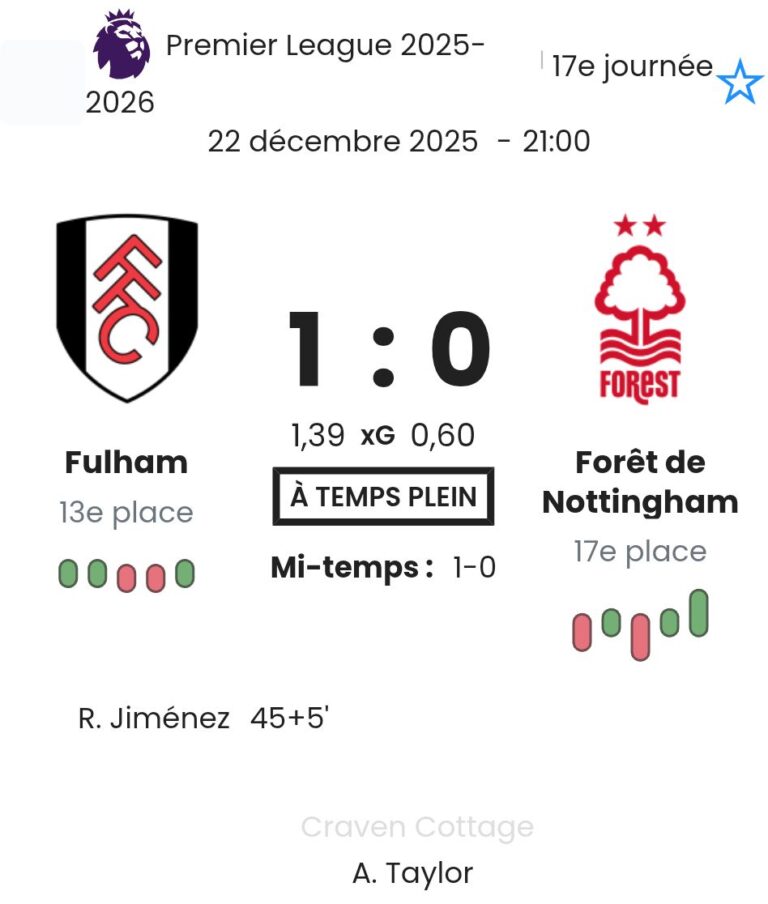Viewport: 768px width, 904px height.
Task: View the 17e journée matchday fixtures
Action: coord(632,67)
